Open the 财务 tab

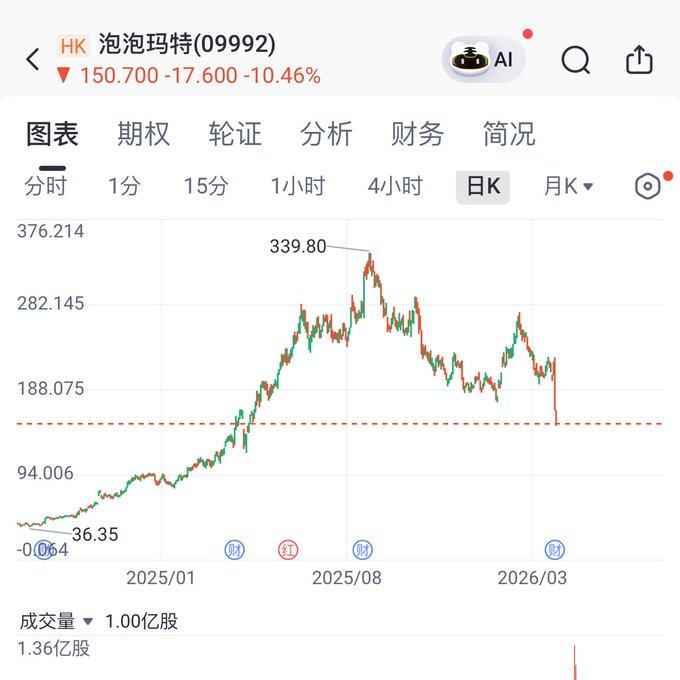point(418,134)
